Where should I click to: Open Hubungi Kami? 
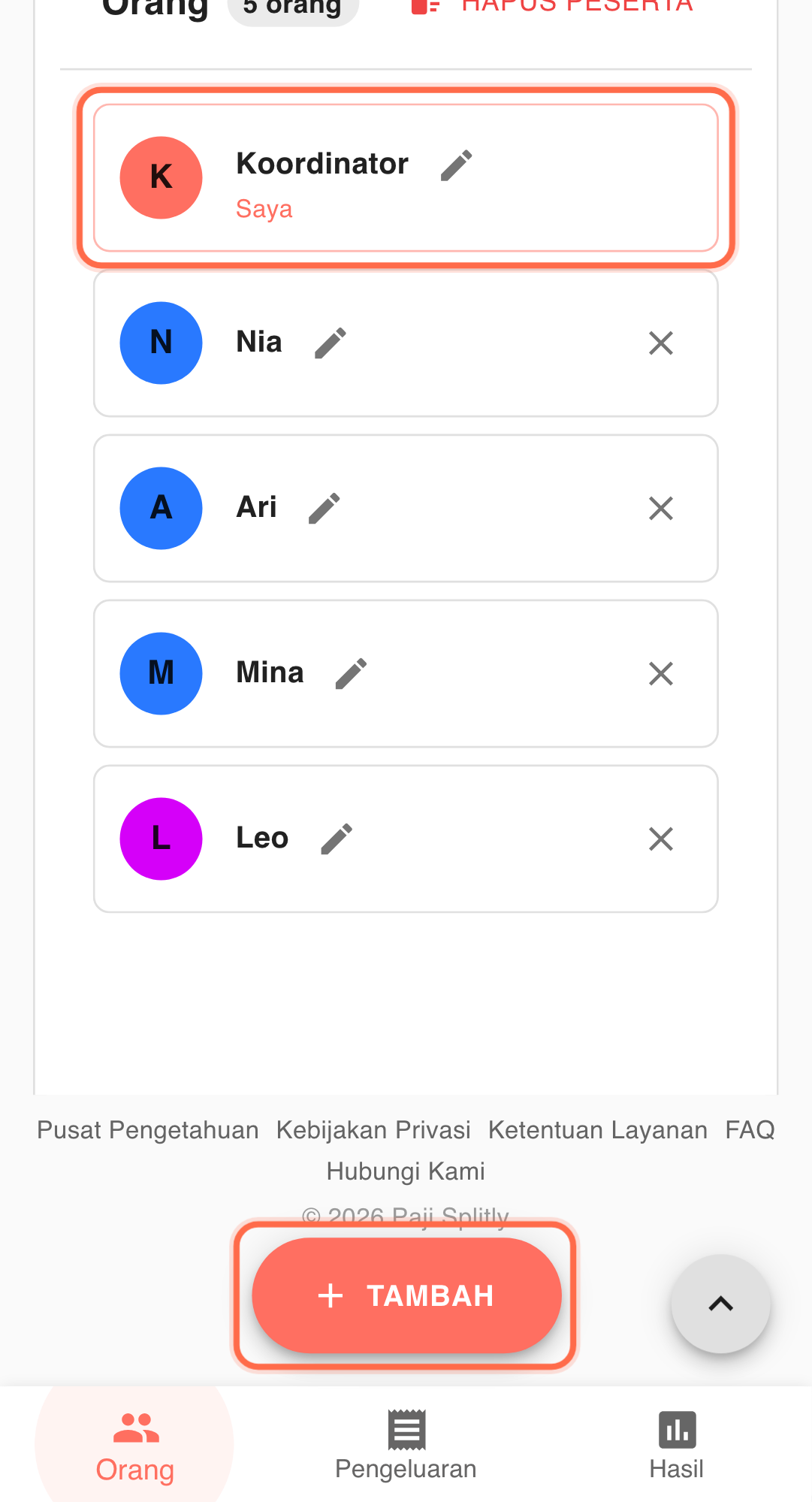(405, 1170)
